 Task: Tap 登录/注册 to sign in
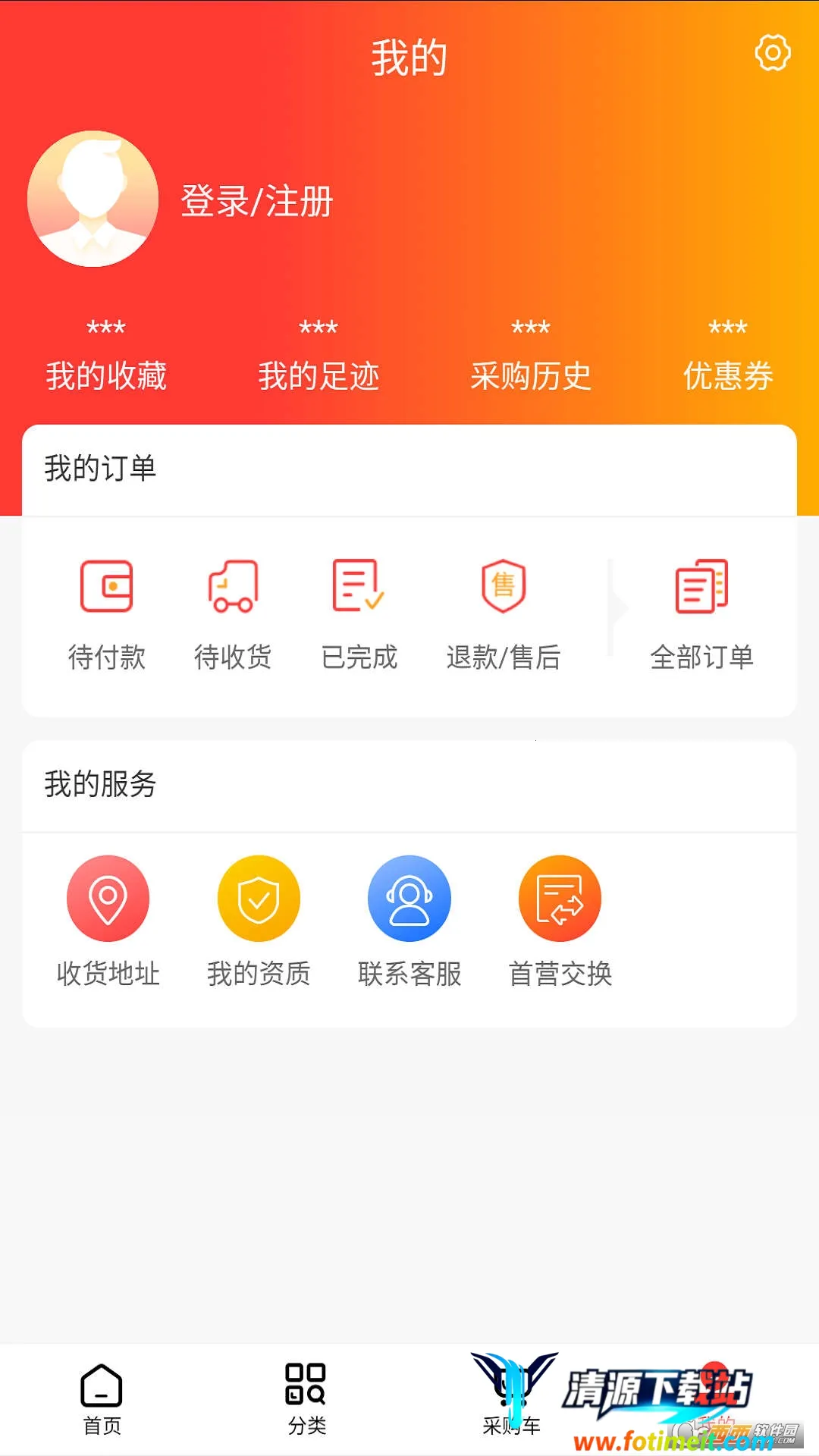[257, 202]
